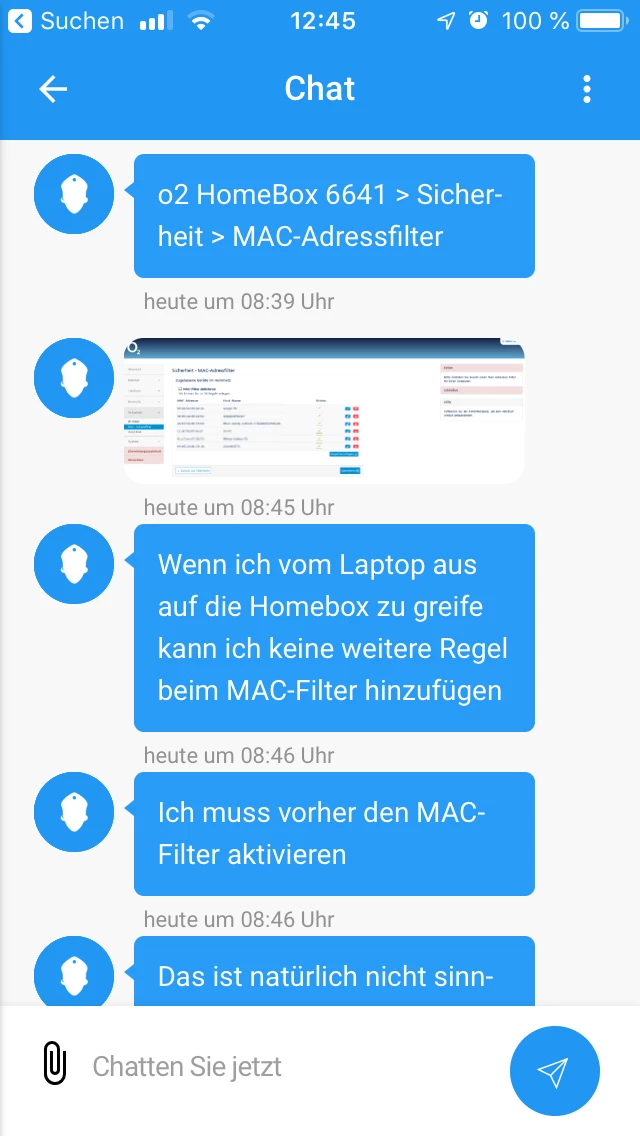Open the MAC-Adressfilter screenshot image
The image size is (640, 1136).
tap(324, 410)
